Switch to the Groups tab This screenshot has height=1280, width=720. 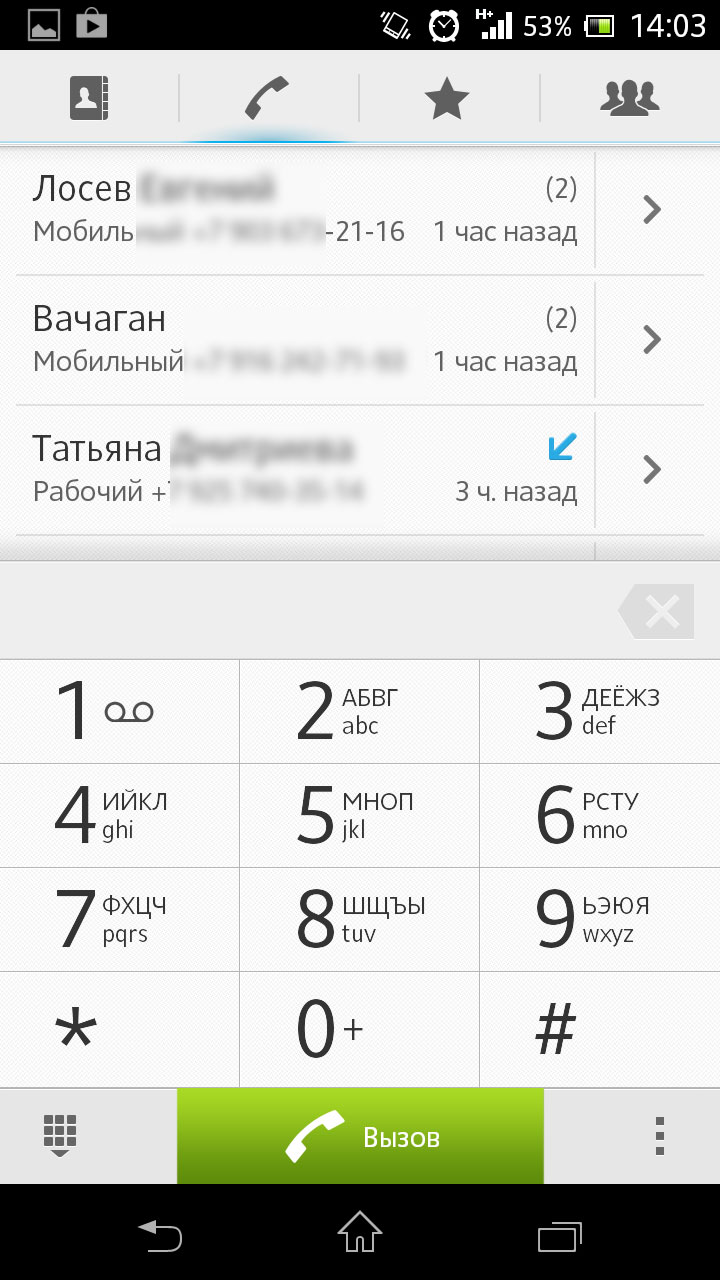coord(629,98)
